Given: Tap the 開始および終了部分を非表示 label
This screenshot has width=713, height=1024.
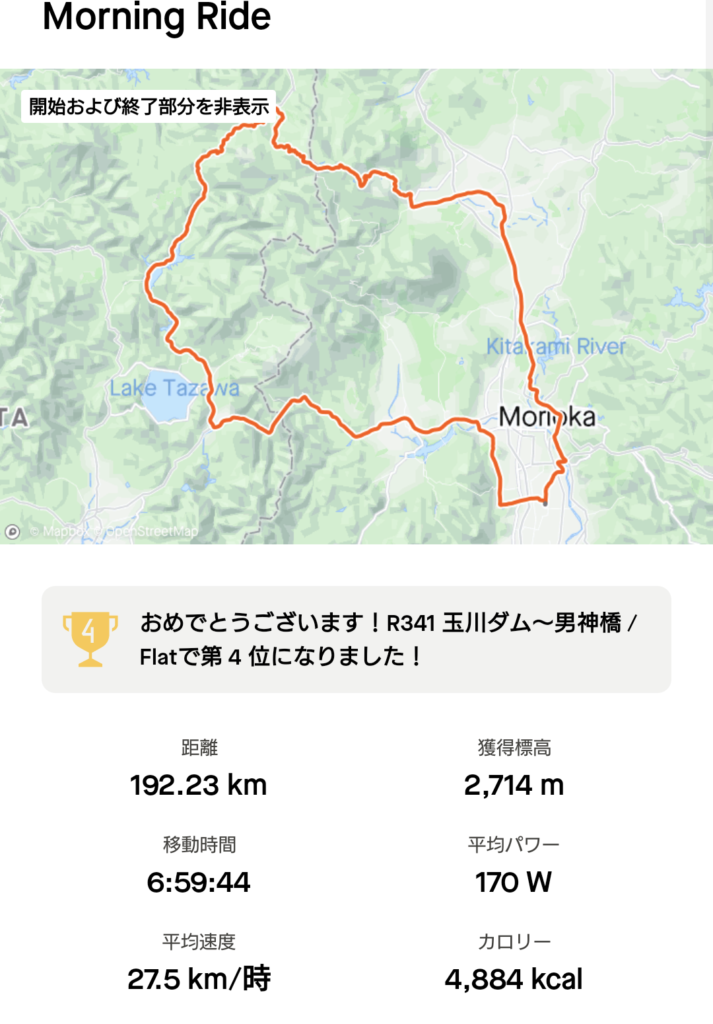Looking at the screenshot, I should coord(146,106).
